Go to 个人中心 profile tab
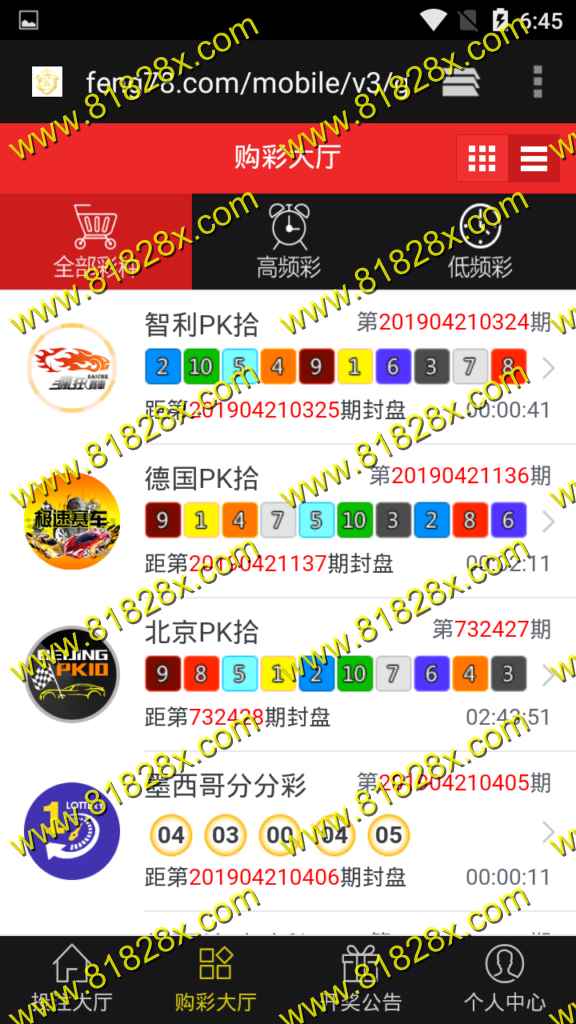The width and height of the screenshot is (576, 1024). tap(504, 980)
